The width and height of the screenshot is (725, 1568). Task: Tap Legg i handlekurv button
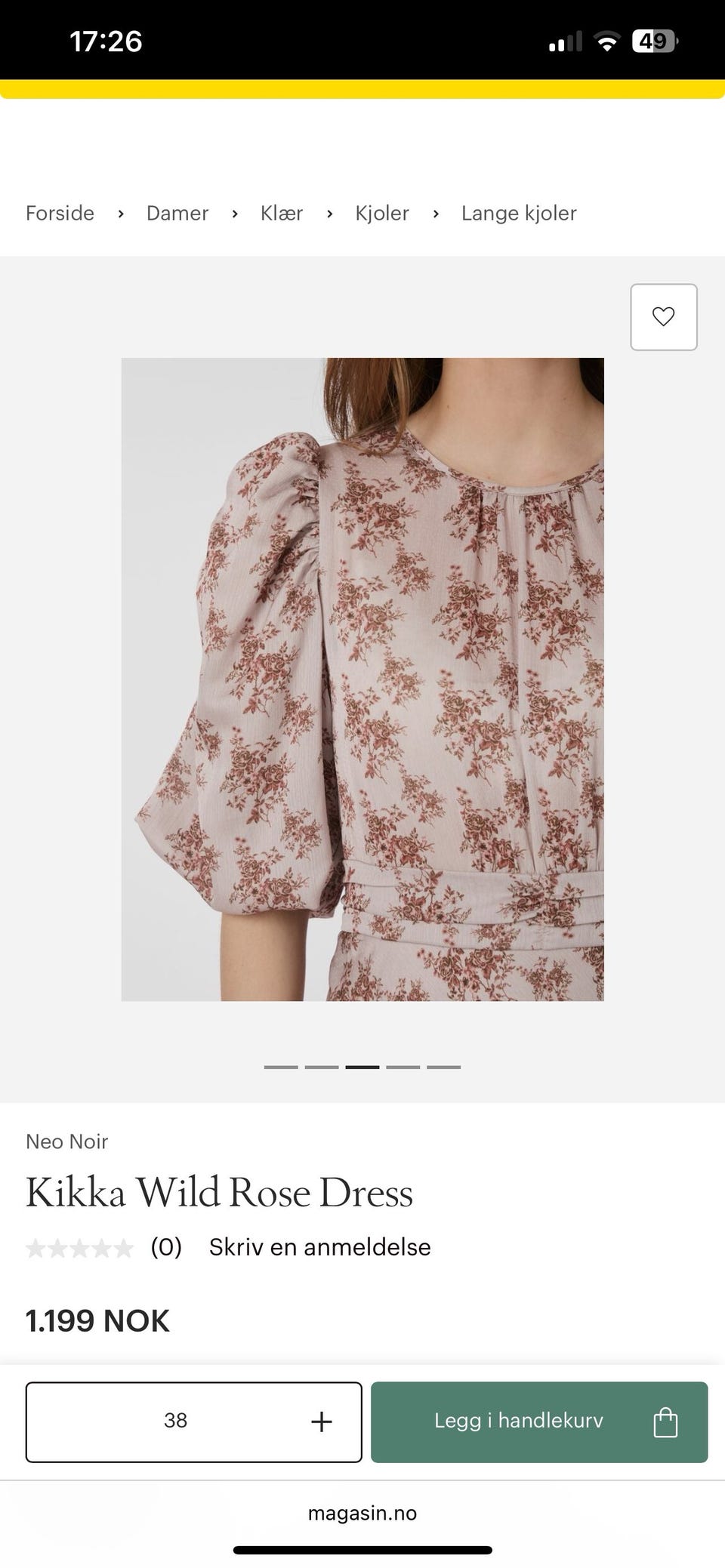539,1422
